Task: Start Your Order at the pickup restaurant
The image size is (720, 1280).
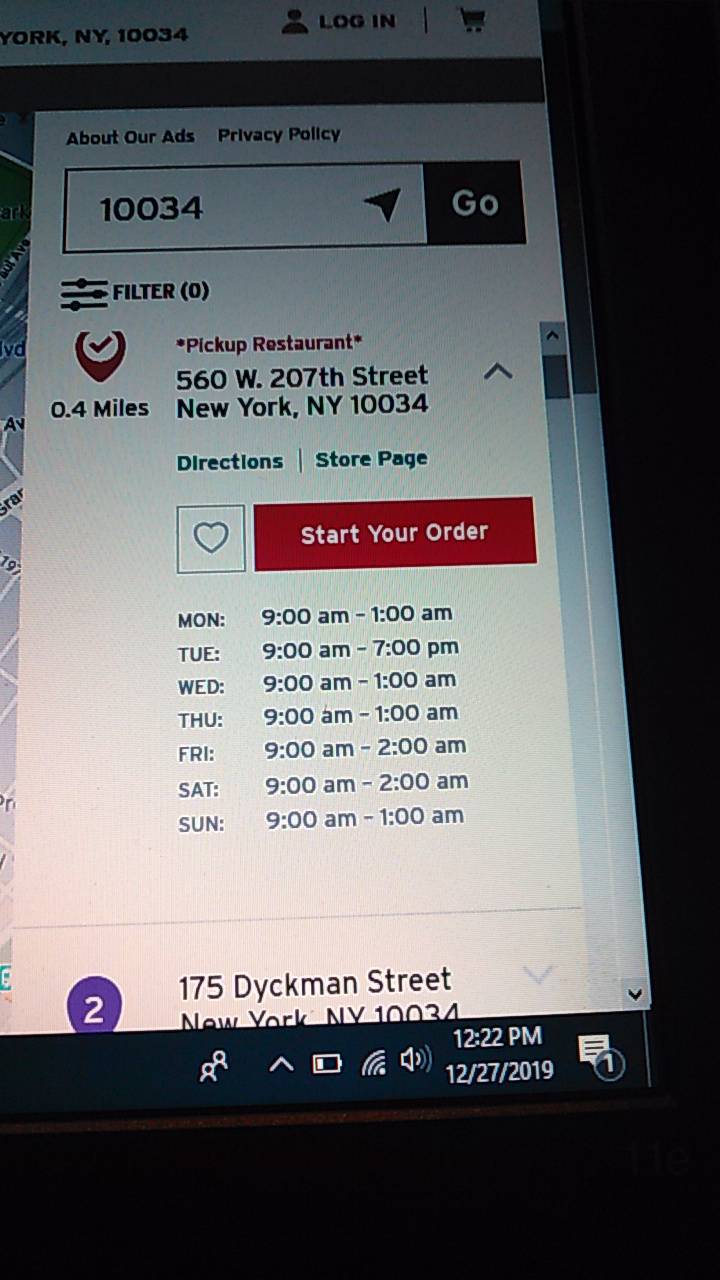Action: 395,533
